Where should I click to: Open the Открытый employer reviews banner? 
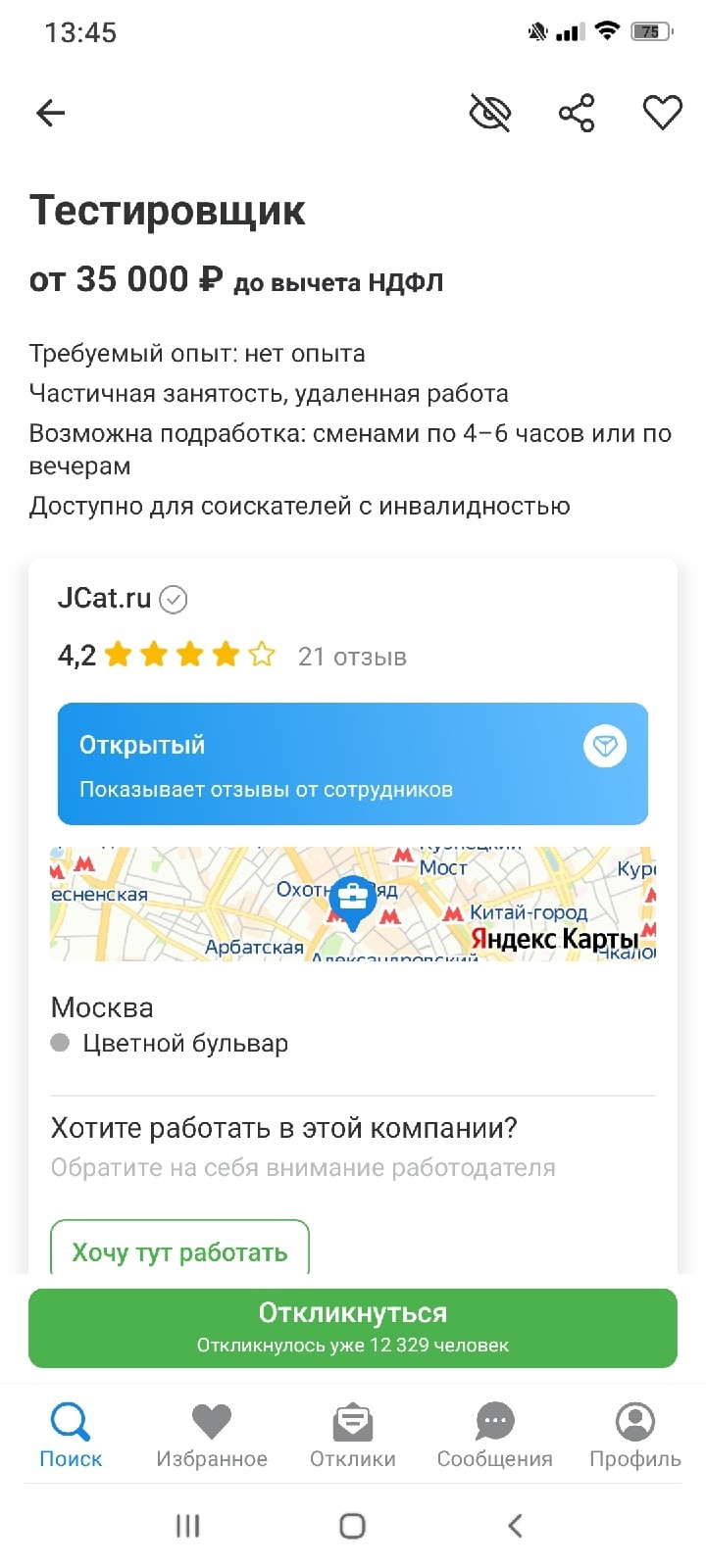point(353,763)
